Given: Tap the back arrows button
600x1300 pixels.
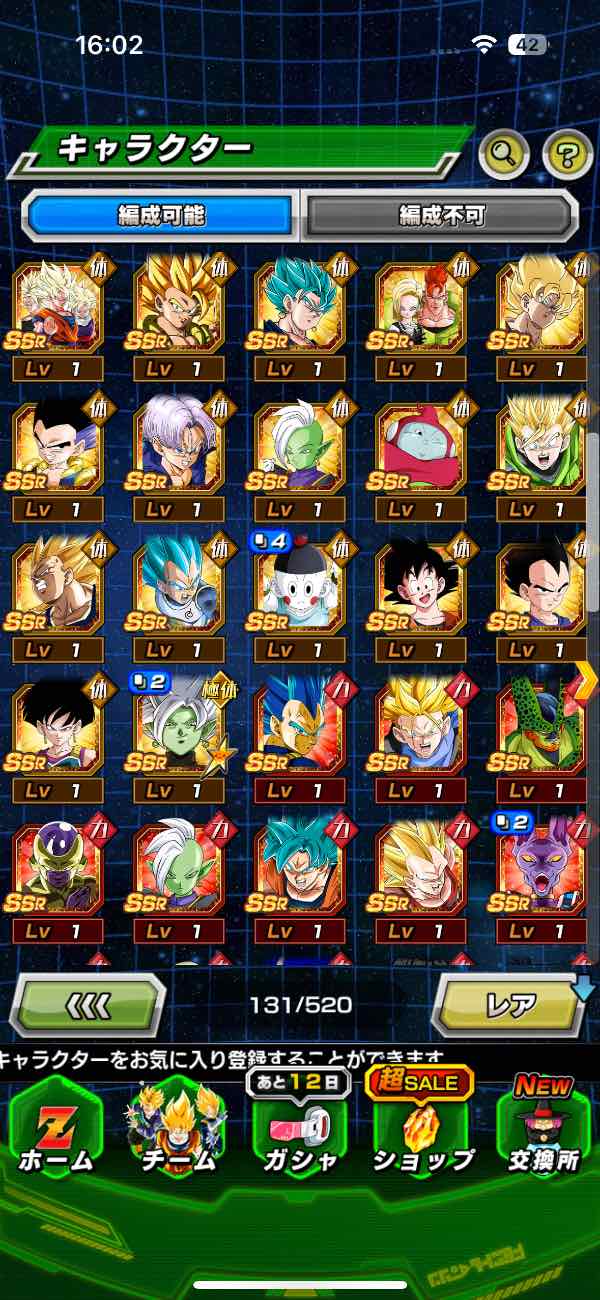Looking at the screenshot, I should (x=87, y=1003).
